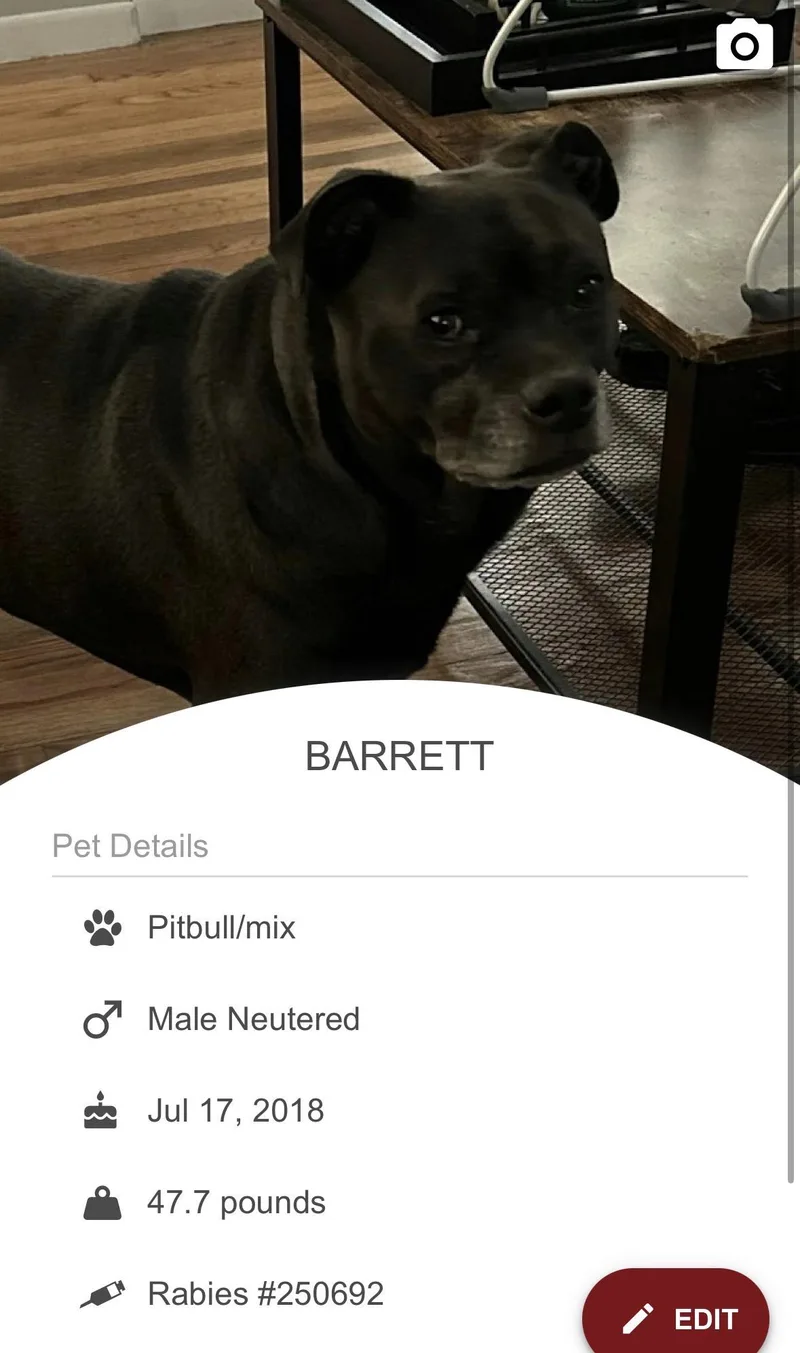800x1353 pixels.
Task: Click the kettlebell weight icon
Action: (x=101, y=1202)
